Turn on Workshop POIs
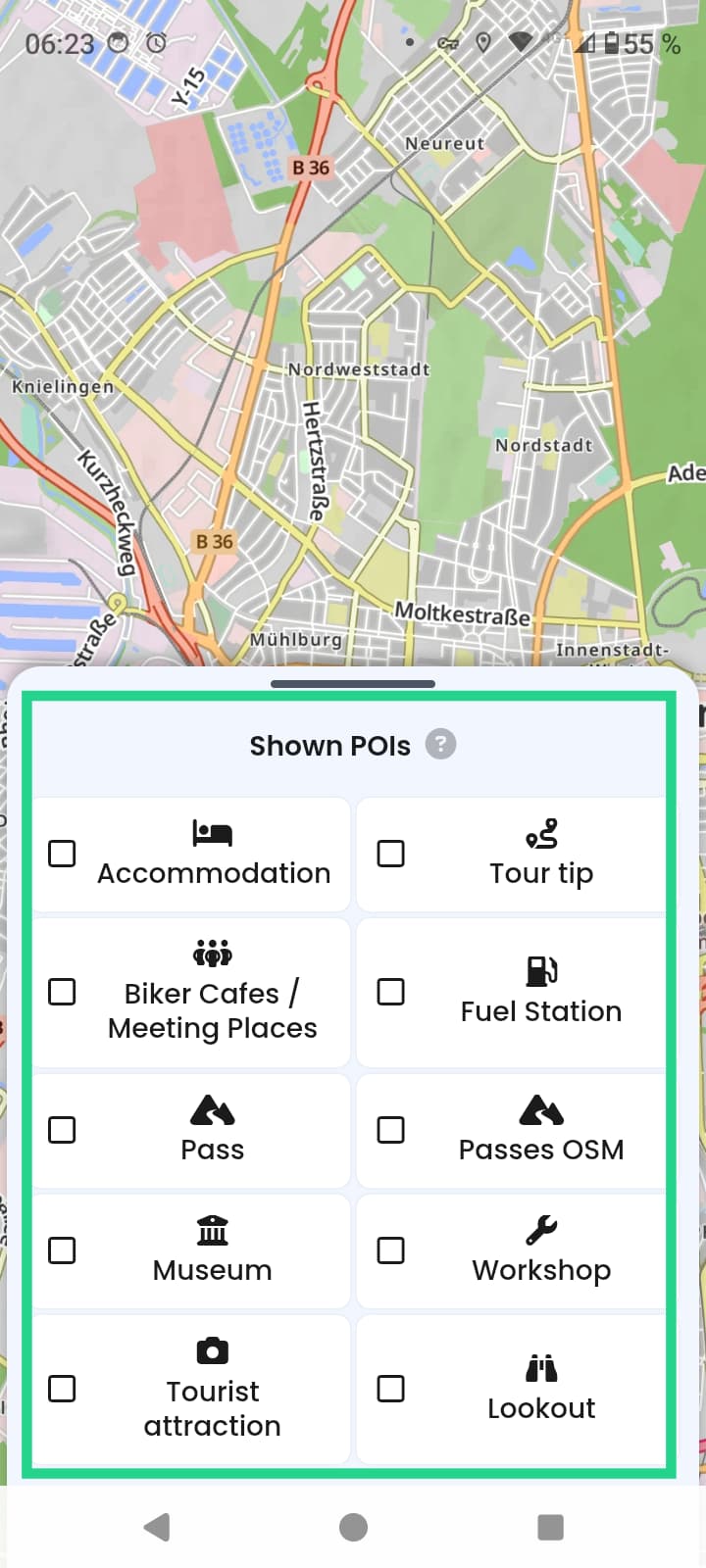This screenshot has height=1568, width=706. (x=391, y=1250)
